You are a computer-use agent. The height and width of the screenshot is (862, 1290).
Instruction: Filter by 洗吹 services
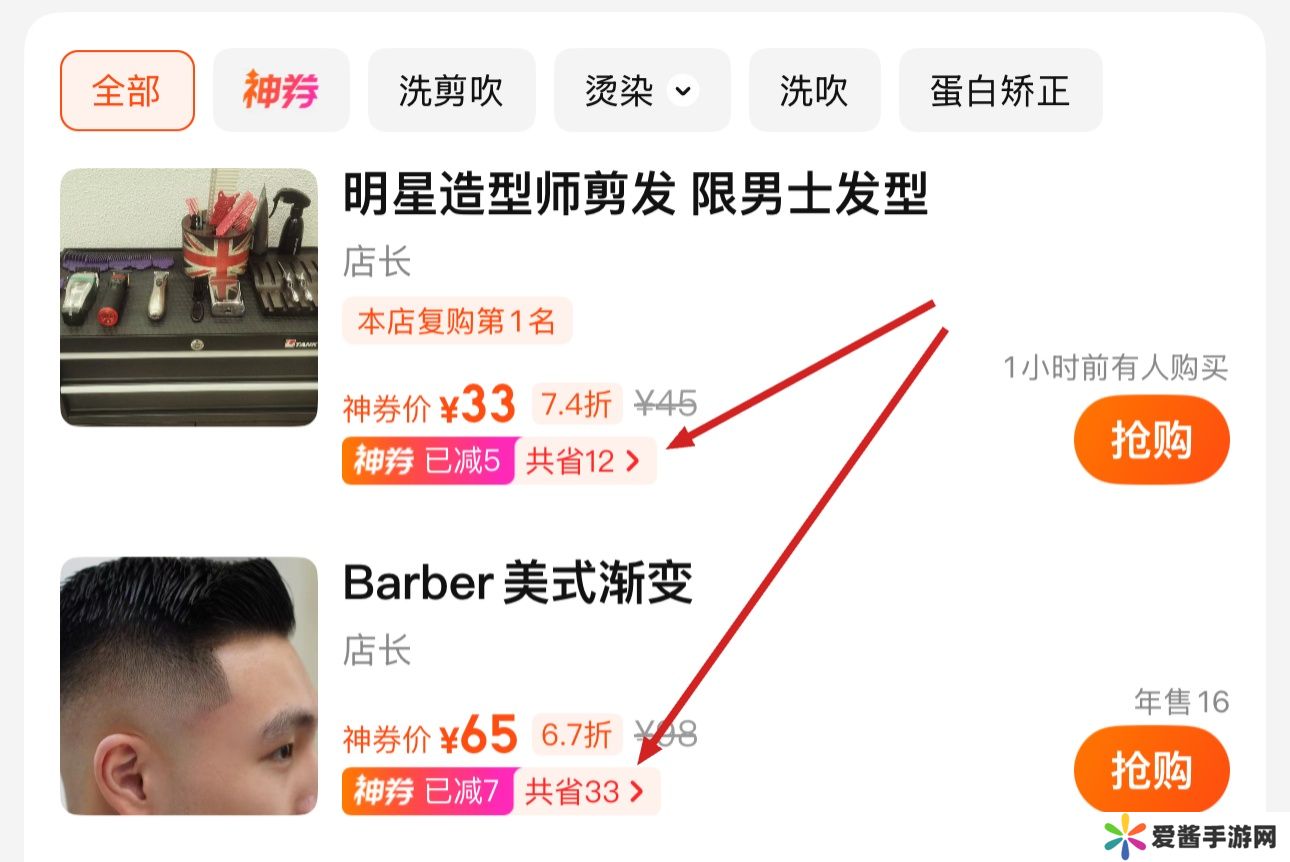814,91
